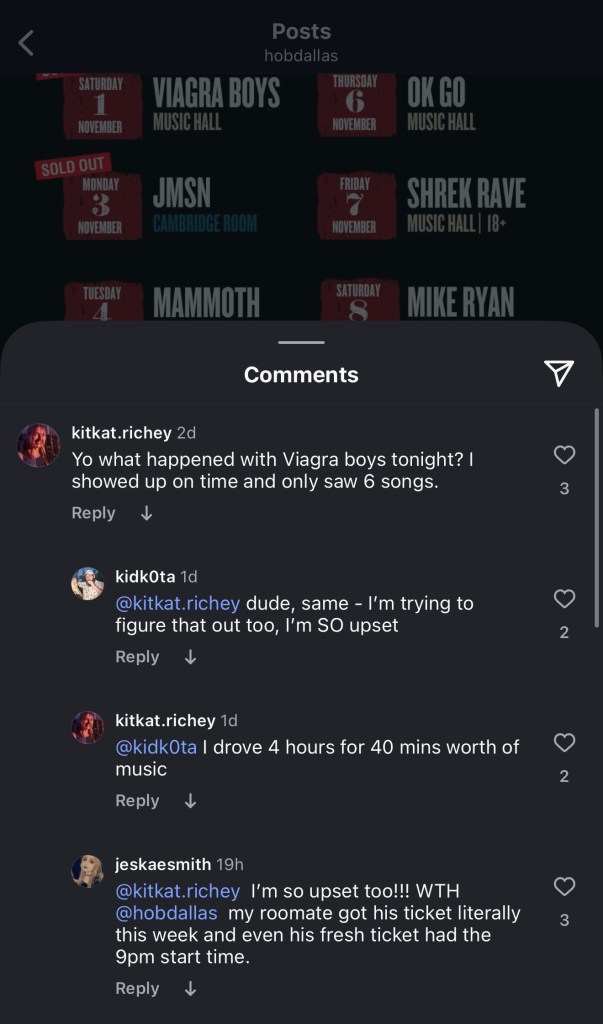The height and width of the screenshot is (1024, 603).
Task: Reply to kitkat.richey's 6 songs comment
Action: click(x=93, y=513)
